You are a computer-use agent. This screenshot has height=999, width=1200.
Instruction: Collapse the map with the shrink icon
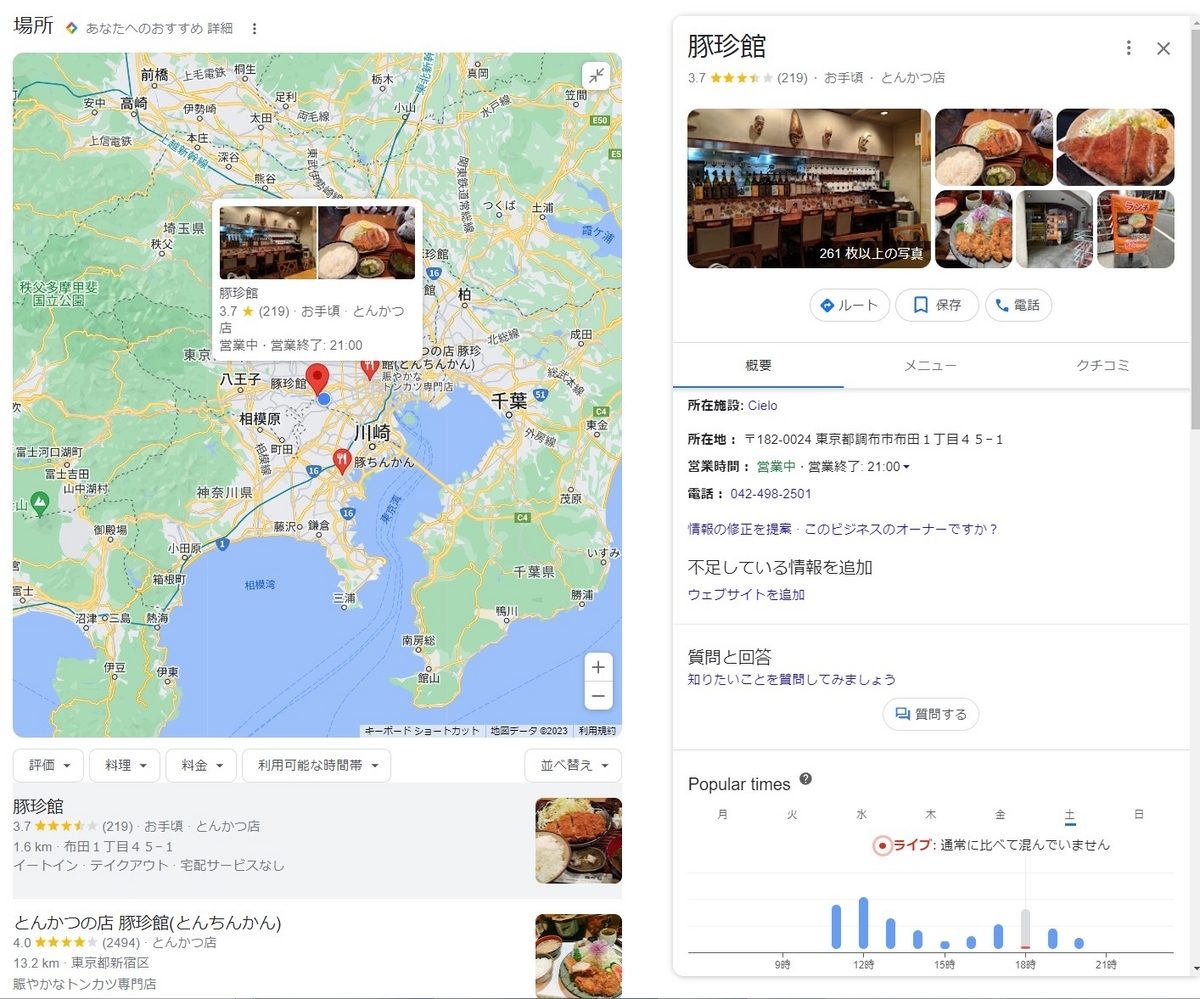[x=596, y=76]
